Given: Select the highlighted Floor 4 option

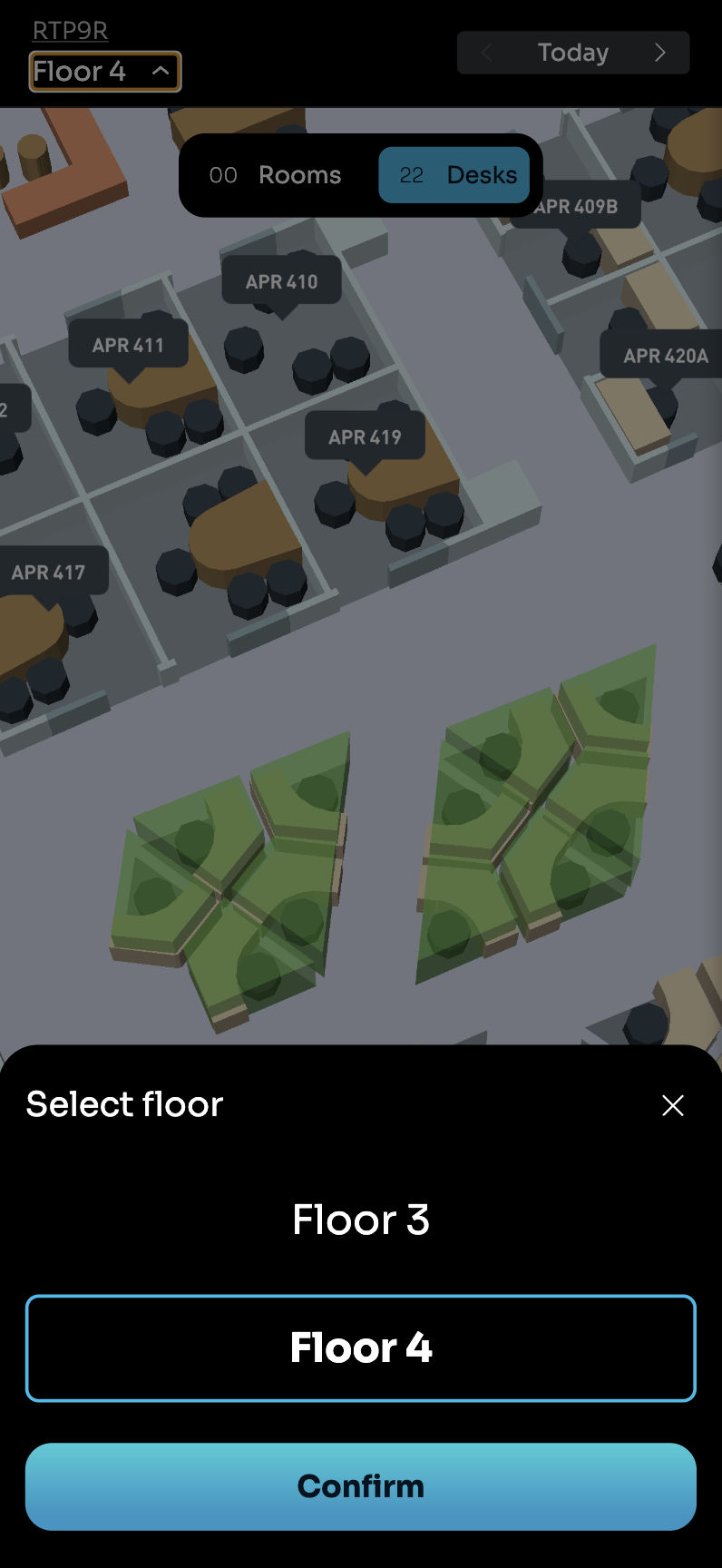Looking at the screenshot, I should pos(361,1348).
